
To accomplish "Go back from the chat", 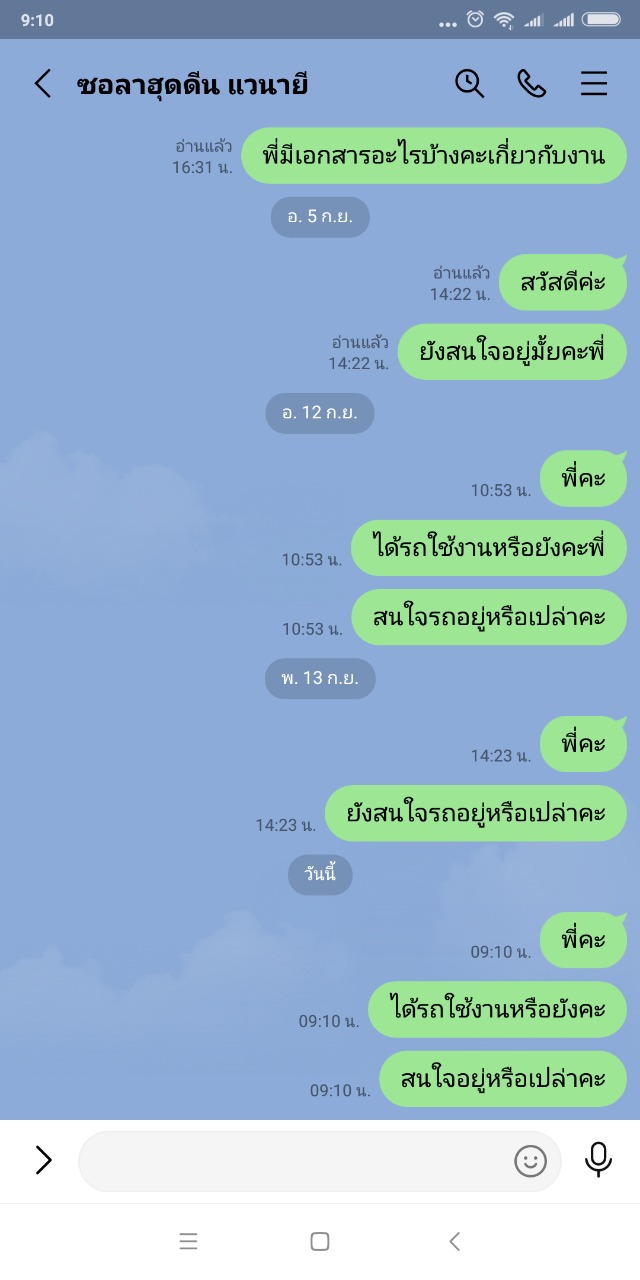I will (x=42, y=84).
